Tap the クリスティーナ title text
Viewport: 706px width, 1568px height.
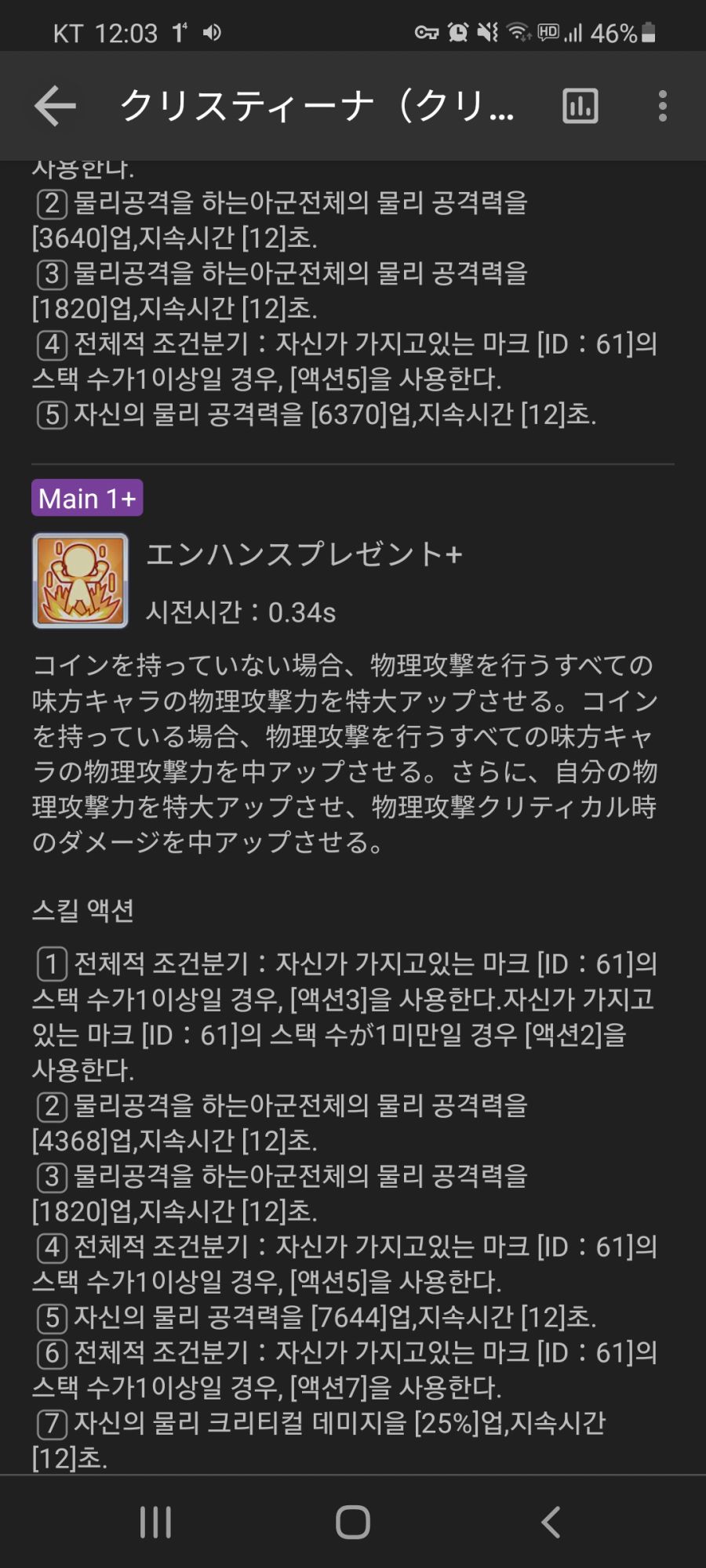[x=314, y=107]
